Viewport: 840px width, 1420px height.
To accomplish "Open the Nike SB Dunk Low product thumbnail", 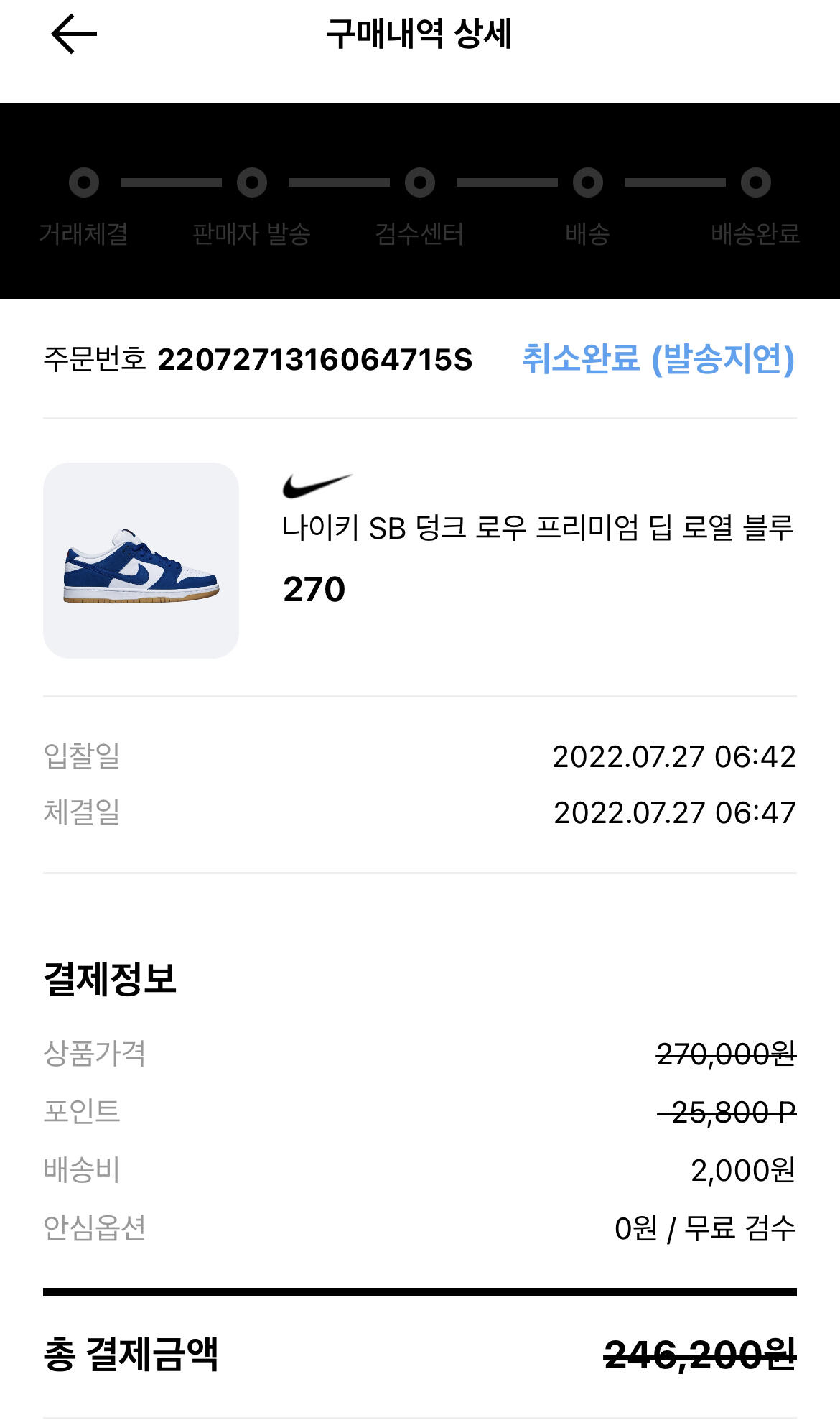I will point(141,560).
